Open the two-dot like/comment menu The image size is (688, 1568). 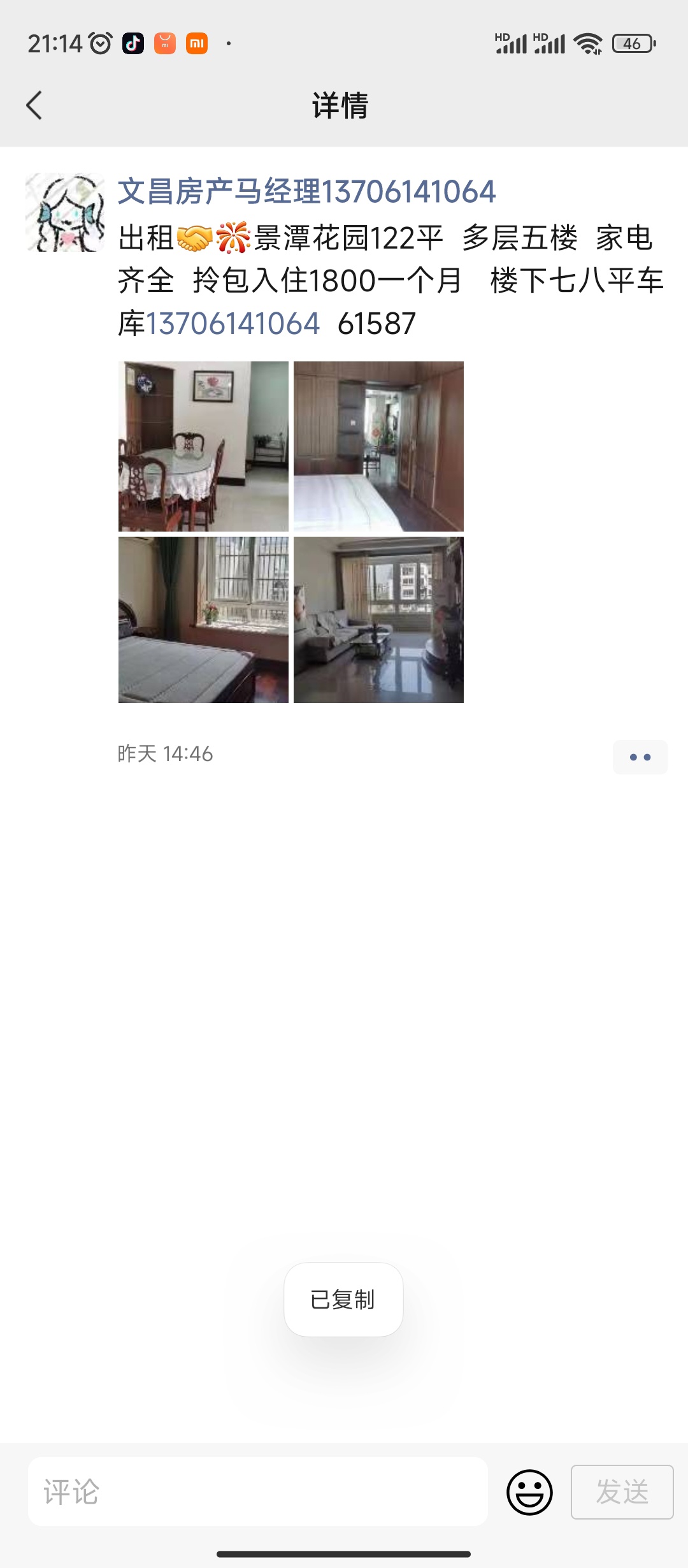coord(640,757)
